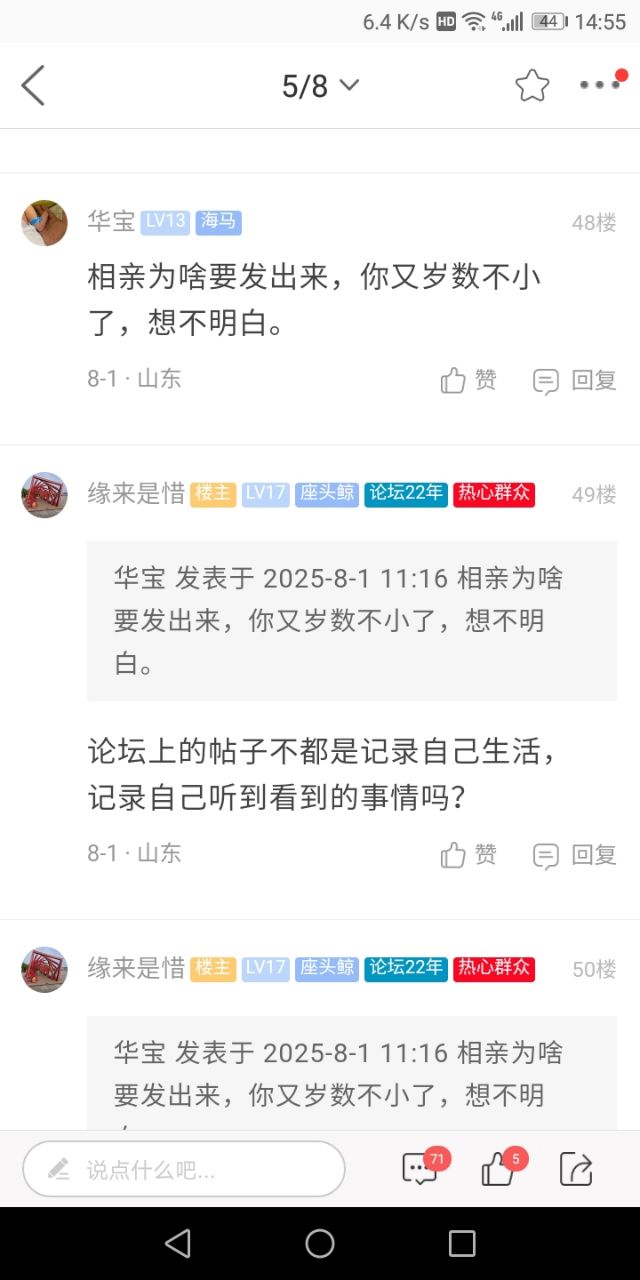Screen dimensions: 640x1280
Task: View the 71 comments via bubble icon
Action: [x=420, y=1169]
